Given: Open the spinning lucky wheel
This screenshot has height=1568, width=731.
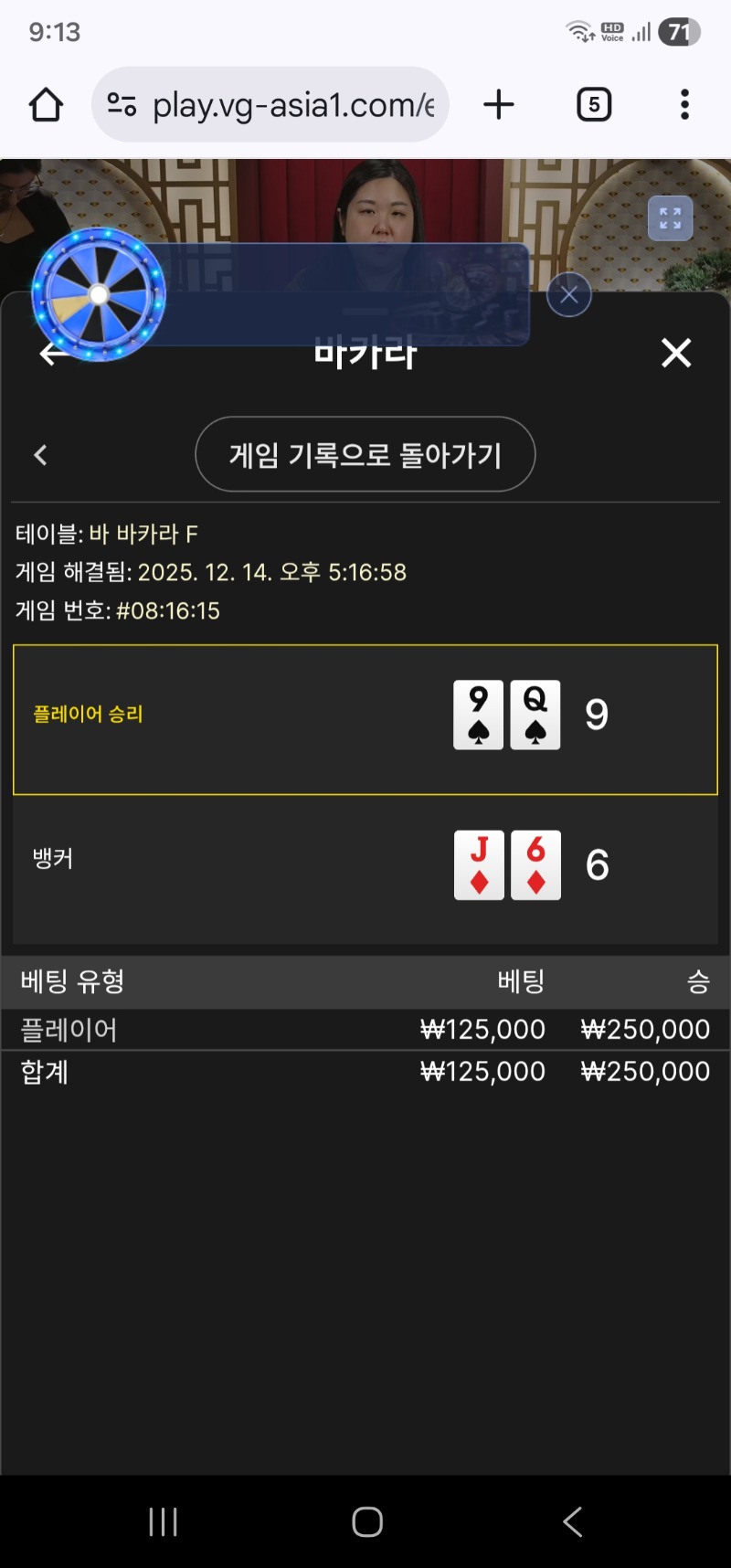Looking at the screenshot, I should [99, 294].
